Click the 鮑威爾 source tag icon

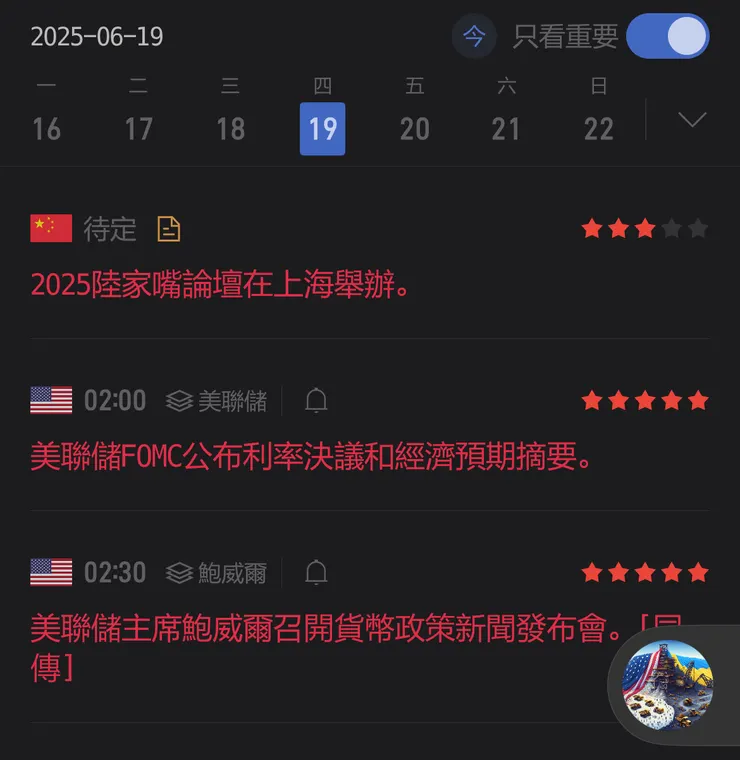(179, 572)
